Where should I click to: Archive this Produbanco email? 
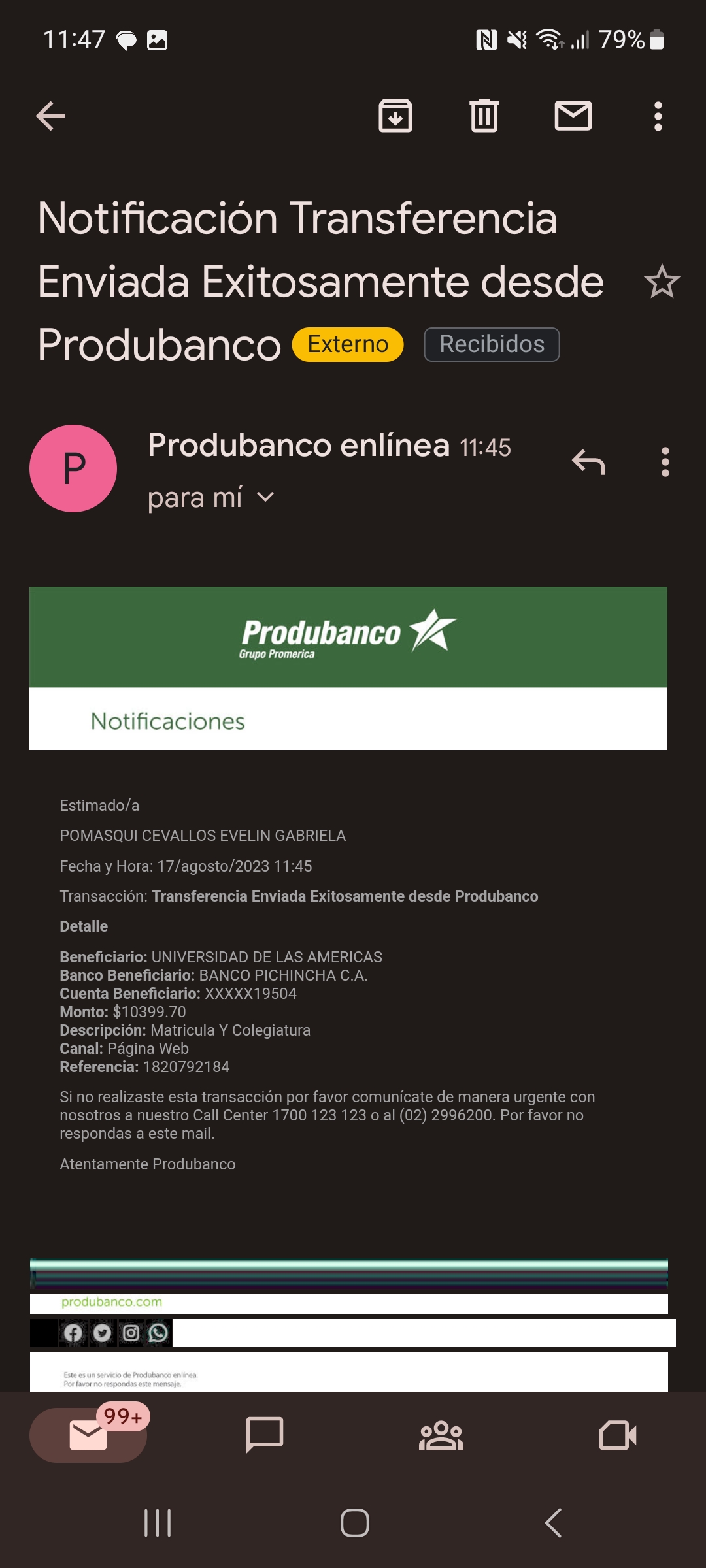[x=395, y=116]
